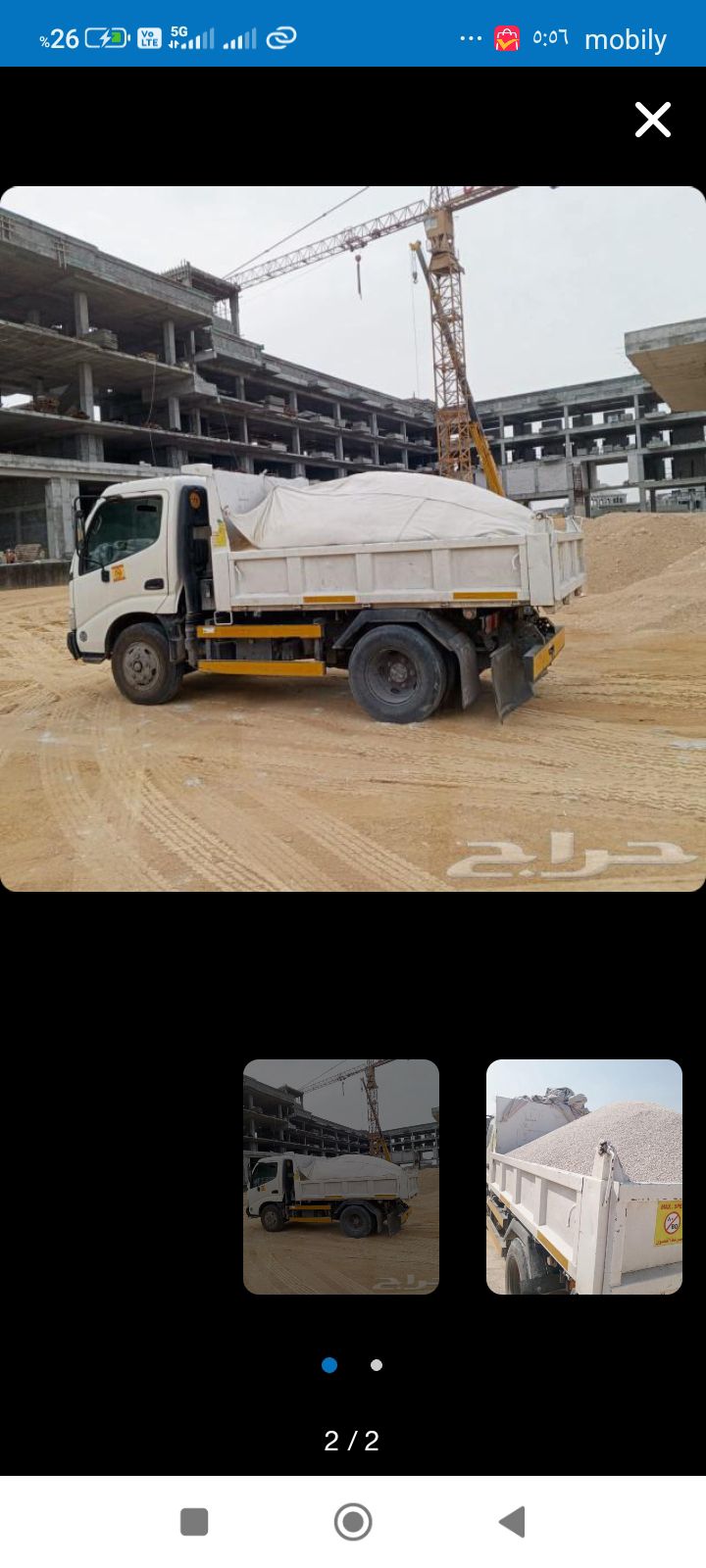Open the main truck photo at construction site

pos(353,539)
